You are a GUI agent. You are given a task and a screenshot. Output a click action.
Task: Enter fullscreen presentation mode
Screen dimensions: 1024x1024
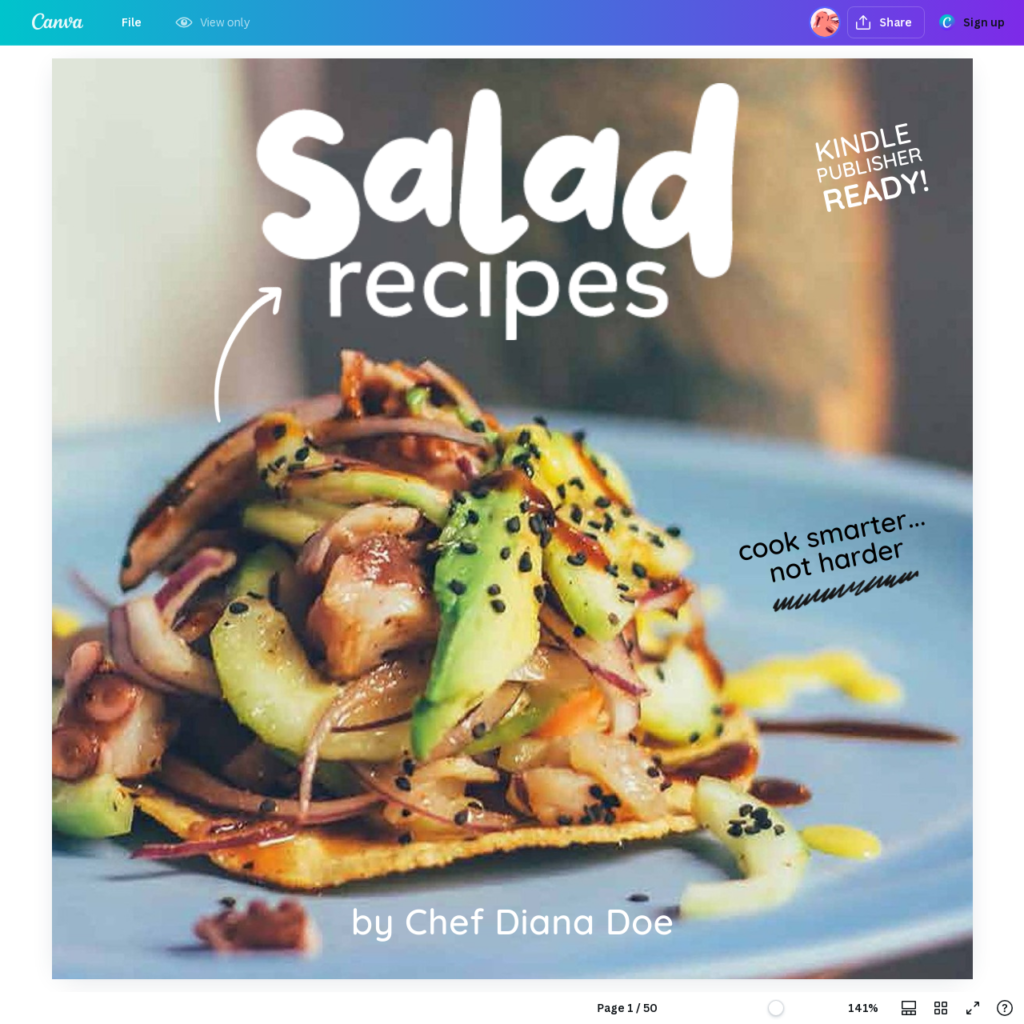[x=973, y=1008]
